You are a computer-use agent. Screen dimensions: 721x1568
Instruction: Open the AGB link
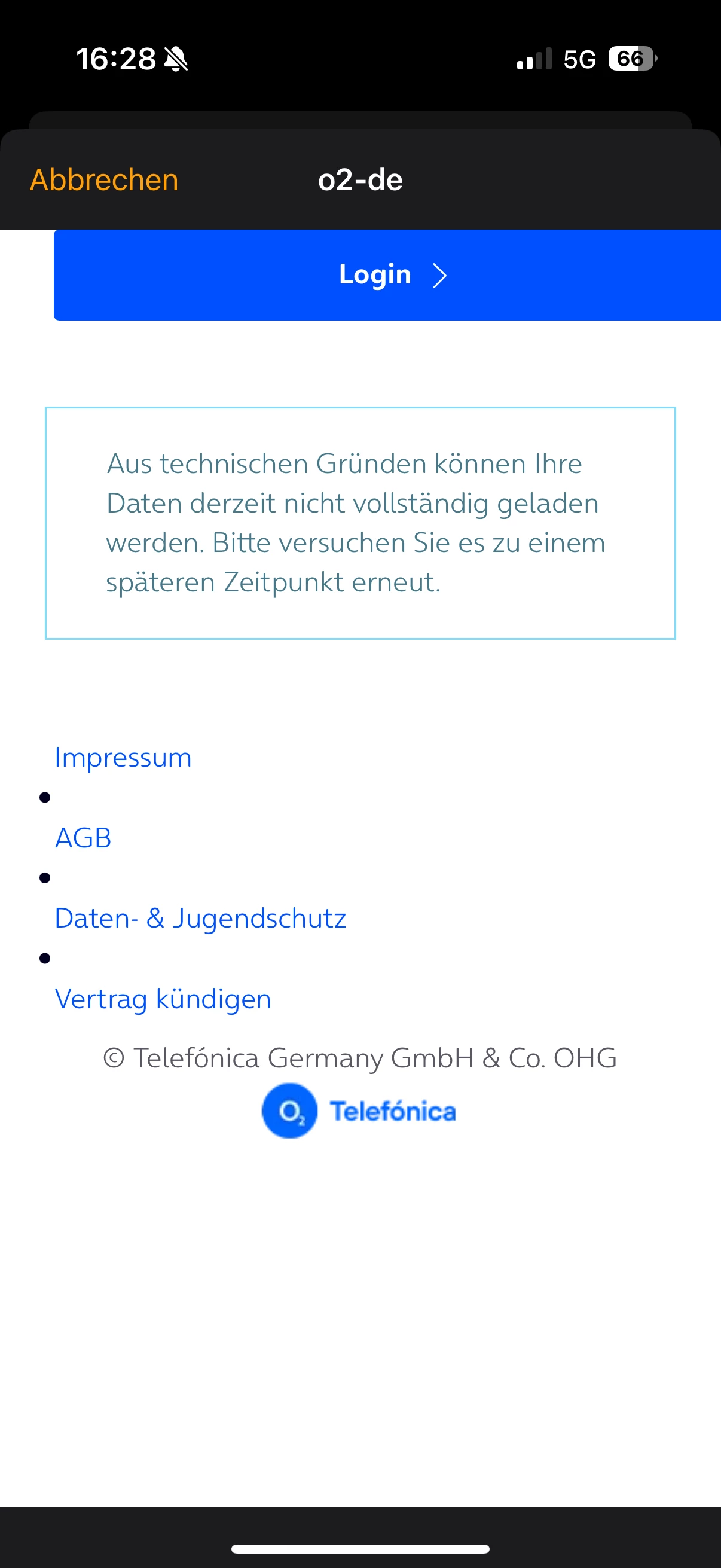coord(83,838)
